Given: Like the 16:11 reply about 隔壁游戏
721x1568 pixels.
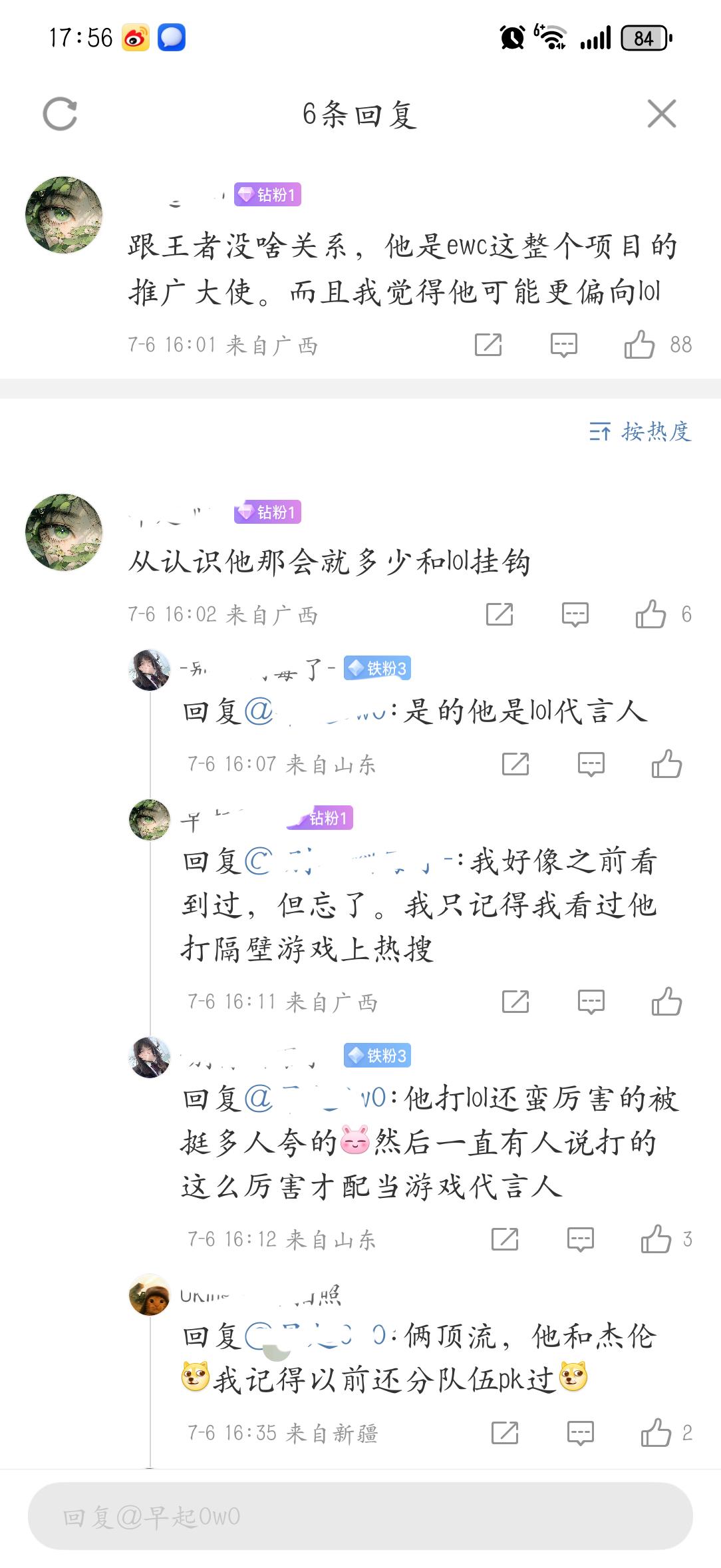Looking at the screenshot, I should [x=666, y=1002].
